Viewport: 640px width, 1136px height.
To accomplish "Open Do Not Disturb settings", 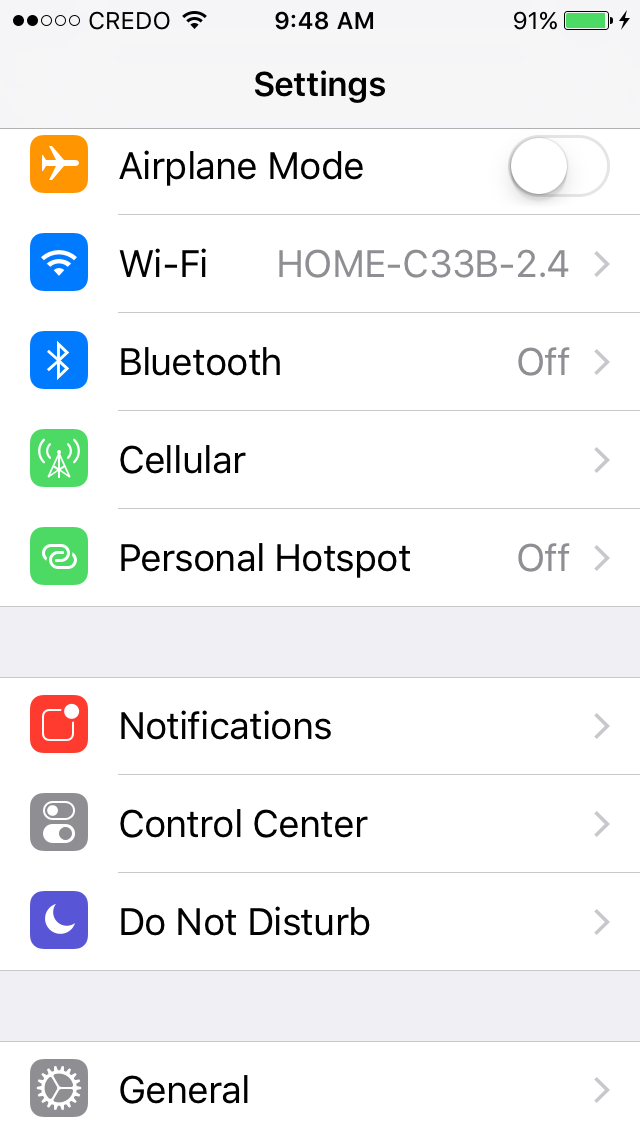I will 320,922.
